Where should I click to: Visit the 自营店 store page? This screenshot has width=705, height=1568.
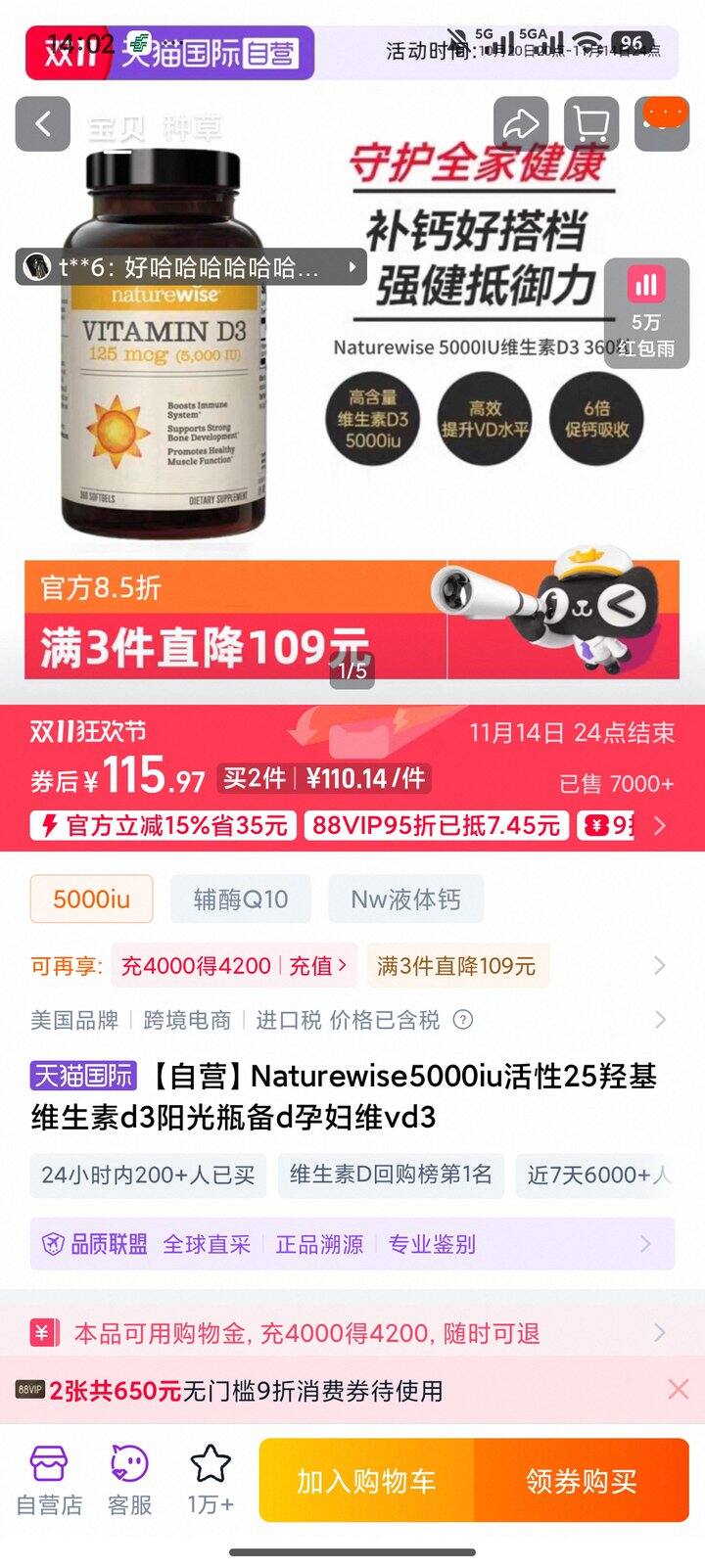49,1481
